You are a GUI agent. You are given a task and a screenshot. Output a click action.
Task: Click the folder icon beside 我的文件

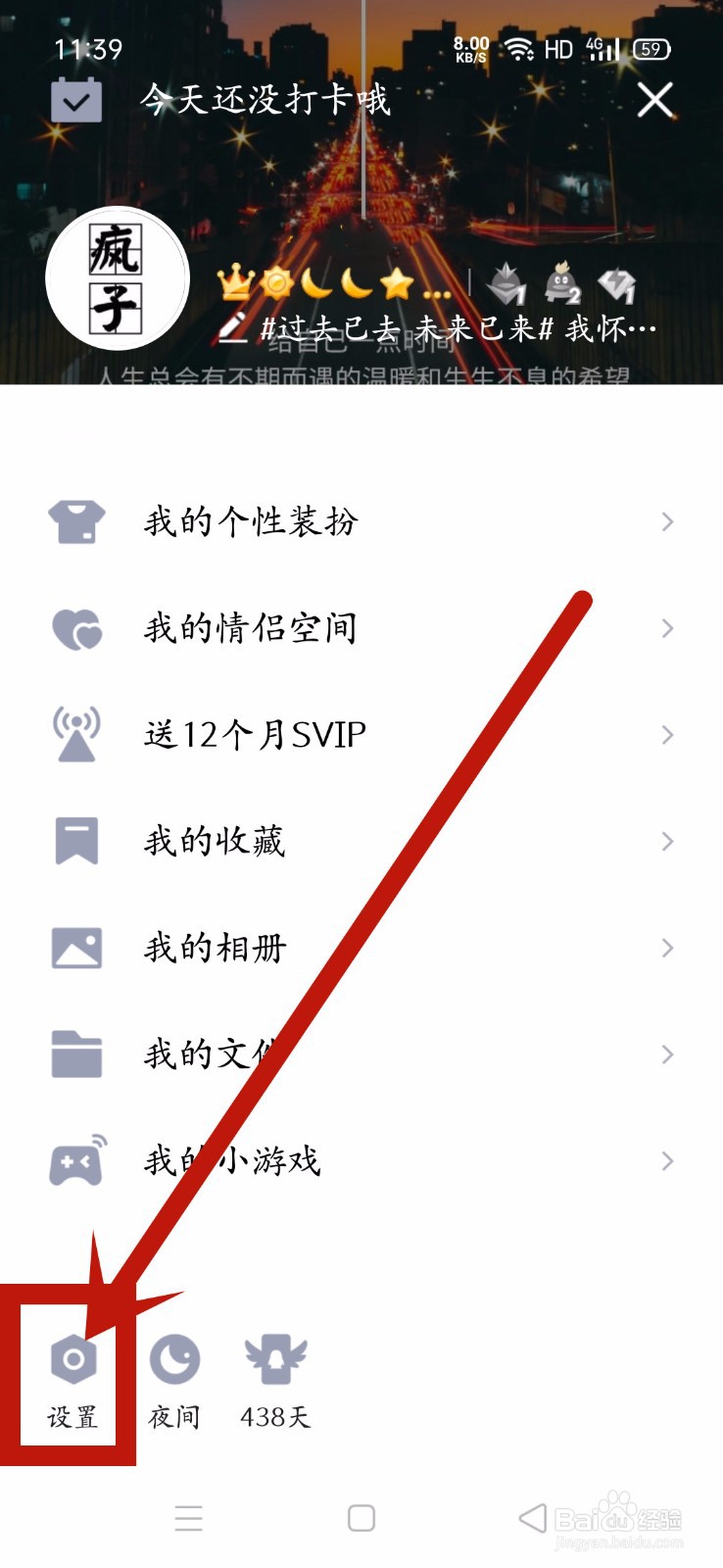pyautogui.click(x=76, y=1053)
